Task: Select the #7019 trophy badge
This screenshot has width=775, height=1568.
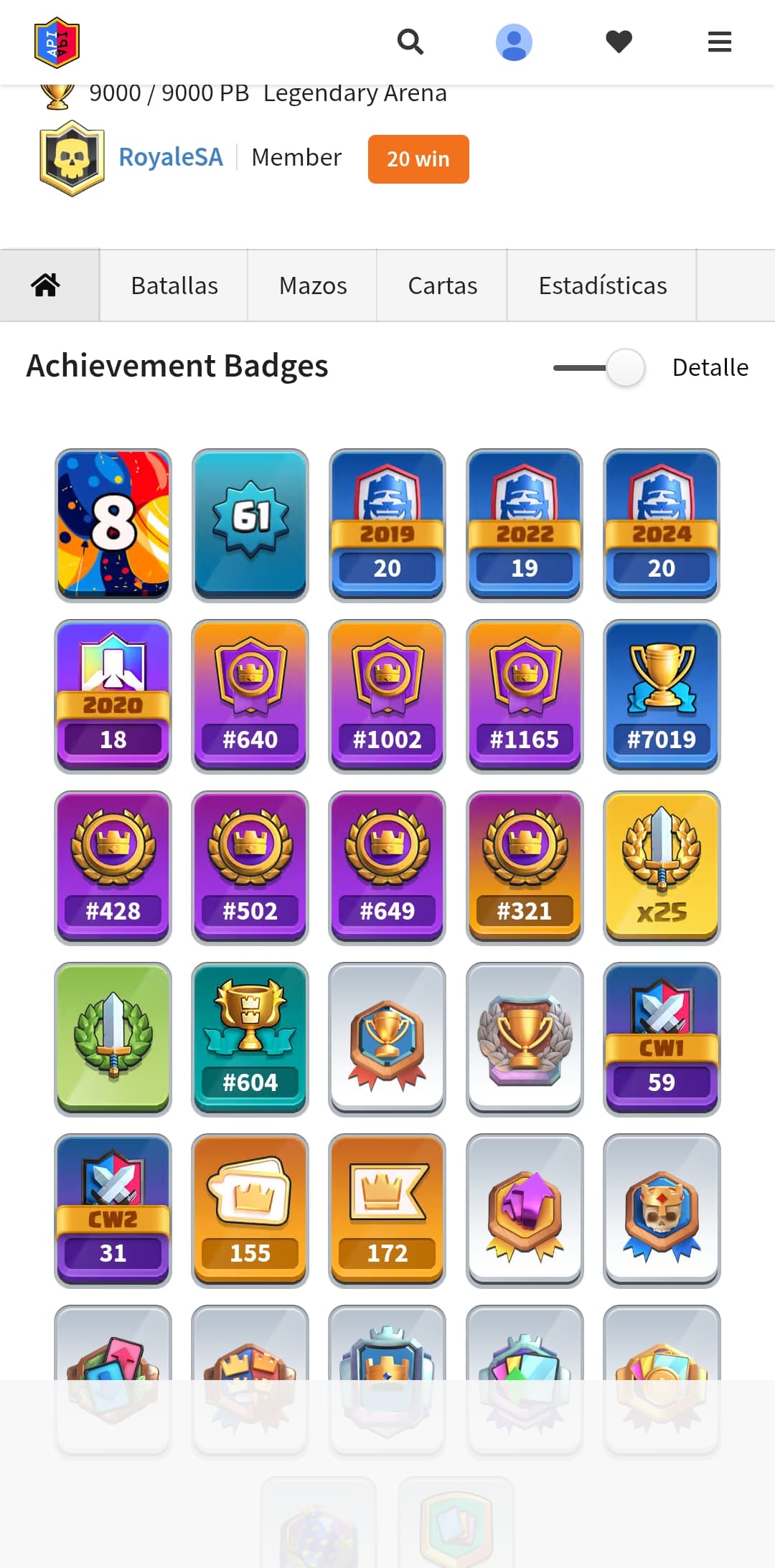Action: pyautogui.click(x=662, y=696)
